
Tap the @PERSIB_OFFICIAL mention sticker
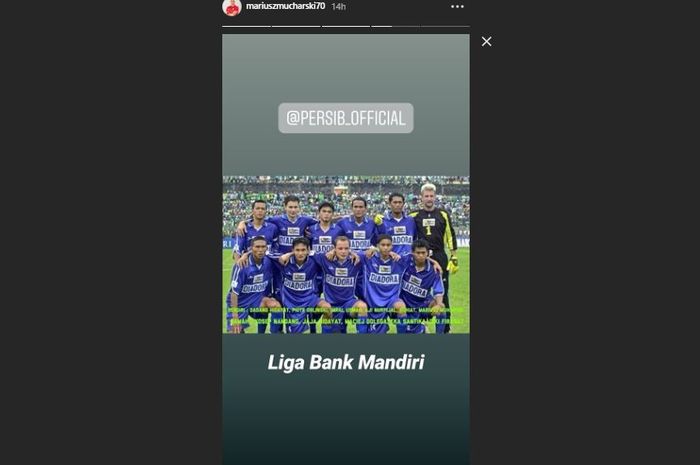pyautogui.click(x=345, y=118)
